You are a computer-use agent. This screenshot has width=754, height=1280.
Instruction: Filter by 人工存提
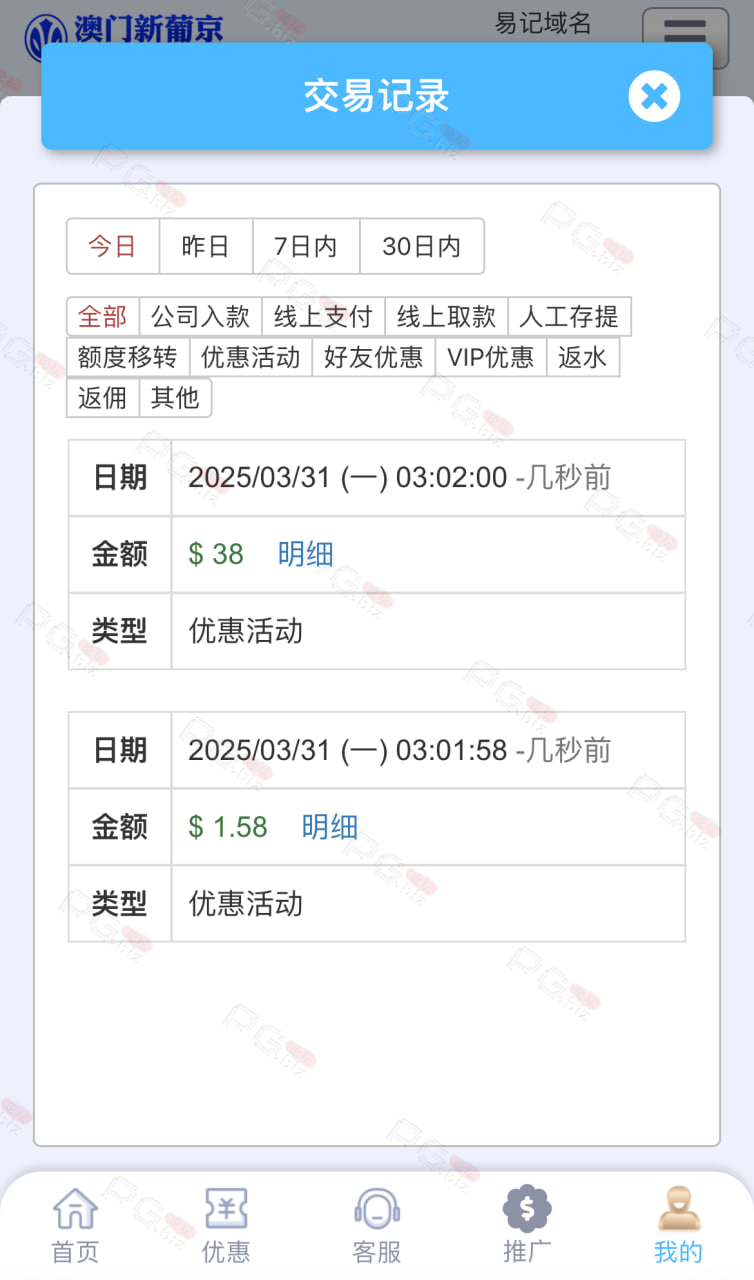pos(570,317)
